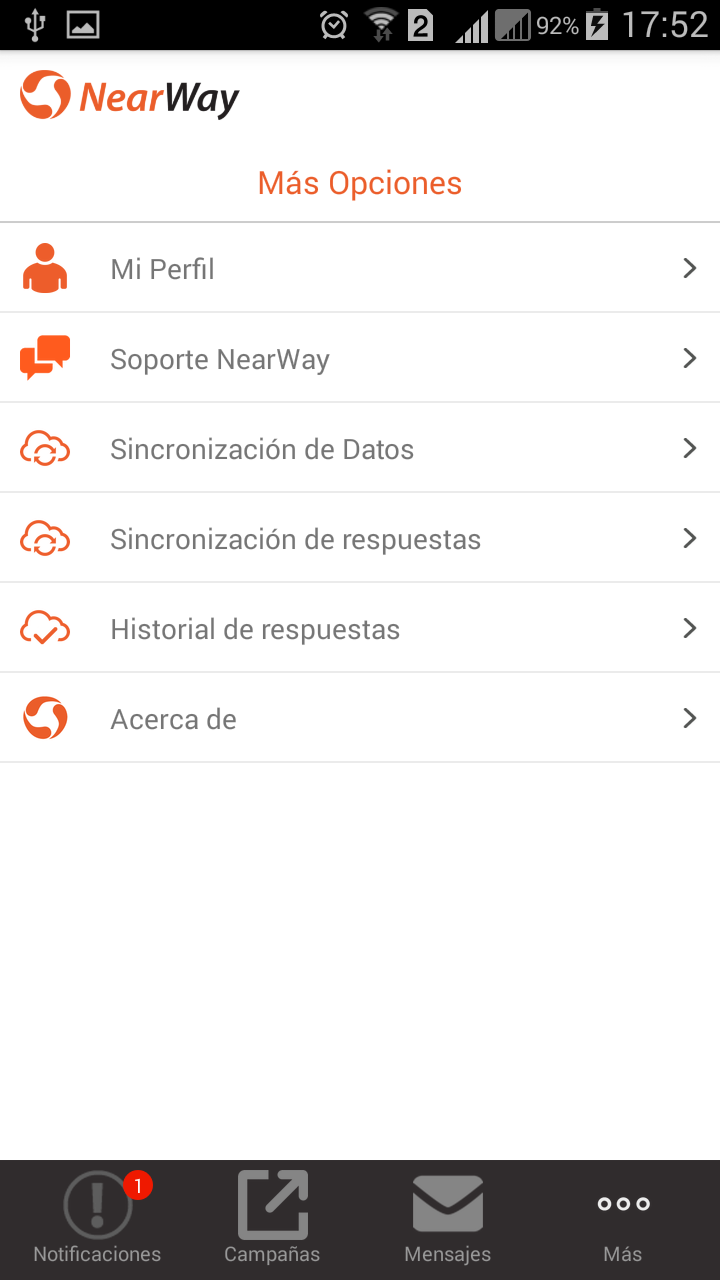Open Mi Perfil

click(360, 268)
